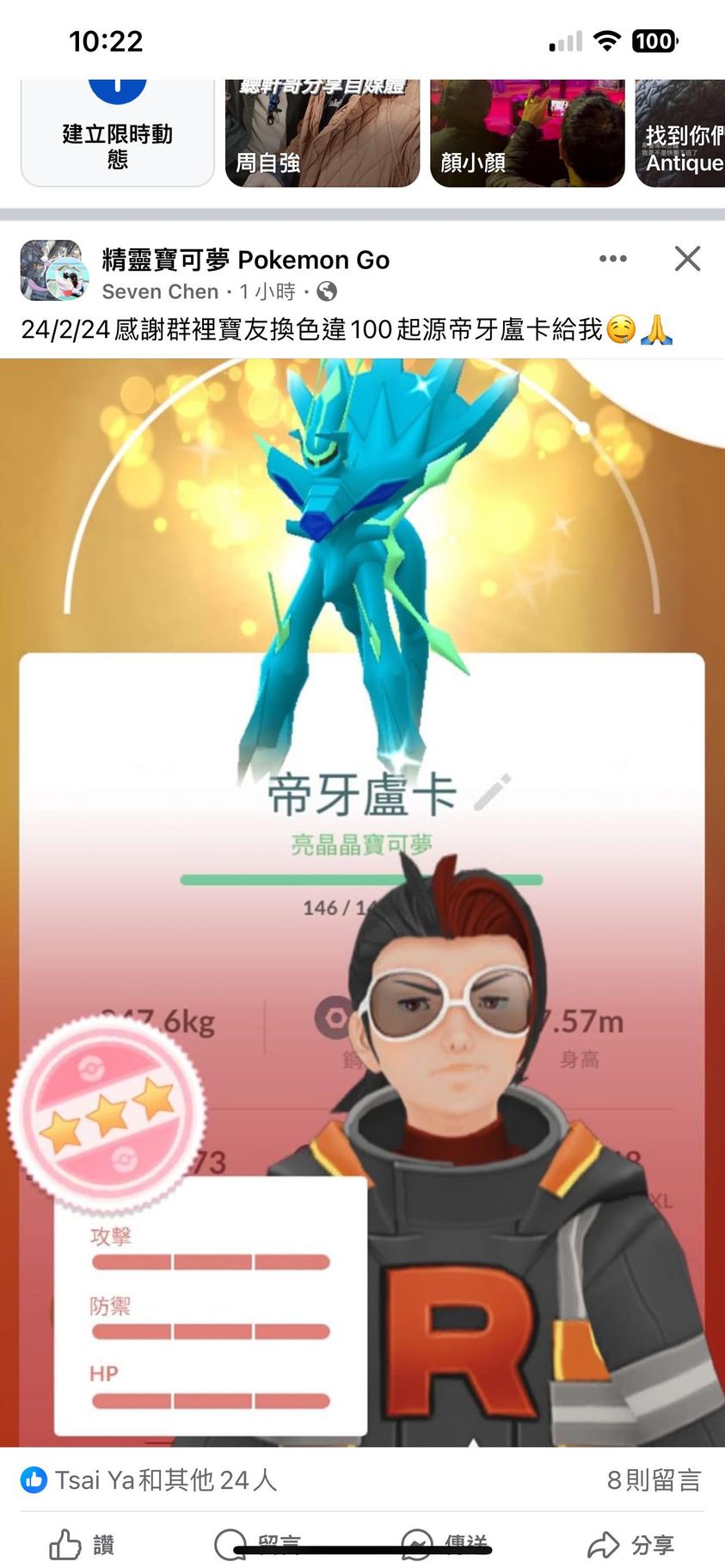View Seven Chen's profile
The width and height of the screenshot is (725, 1568).
[x=160, y=292]
